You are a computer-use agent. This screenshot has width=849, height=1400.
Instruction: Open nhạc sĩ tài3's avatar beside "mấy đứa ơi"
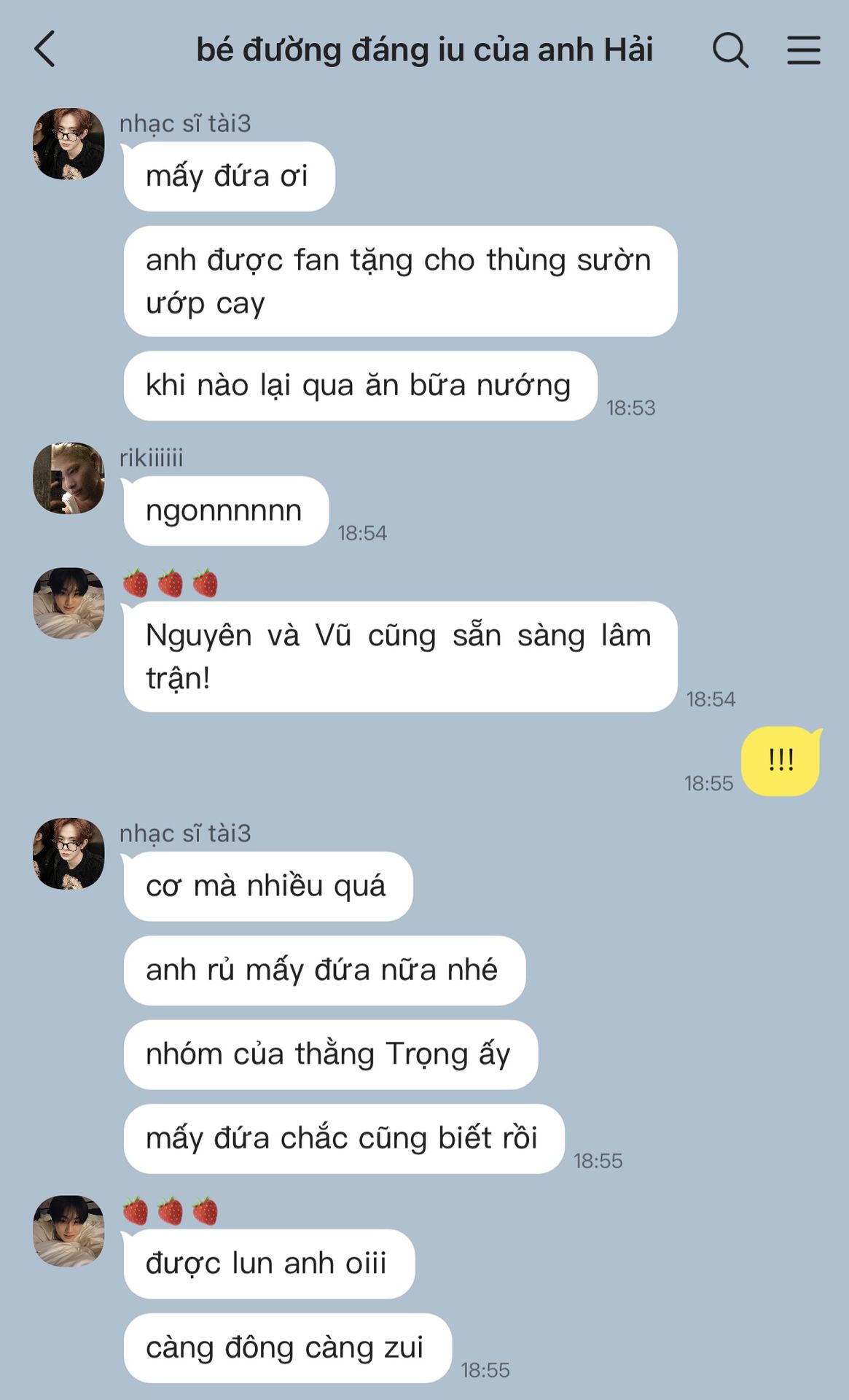69,144
